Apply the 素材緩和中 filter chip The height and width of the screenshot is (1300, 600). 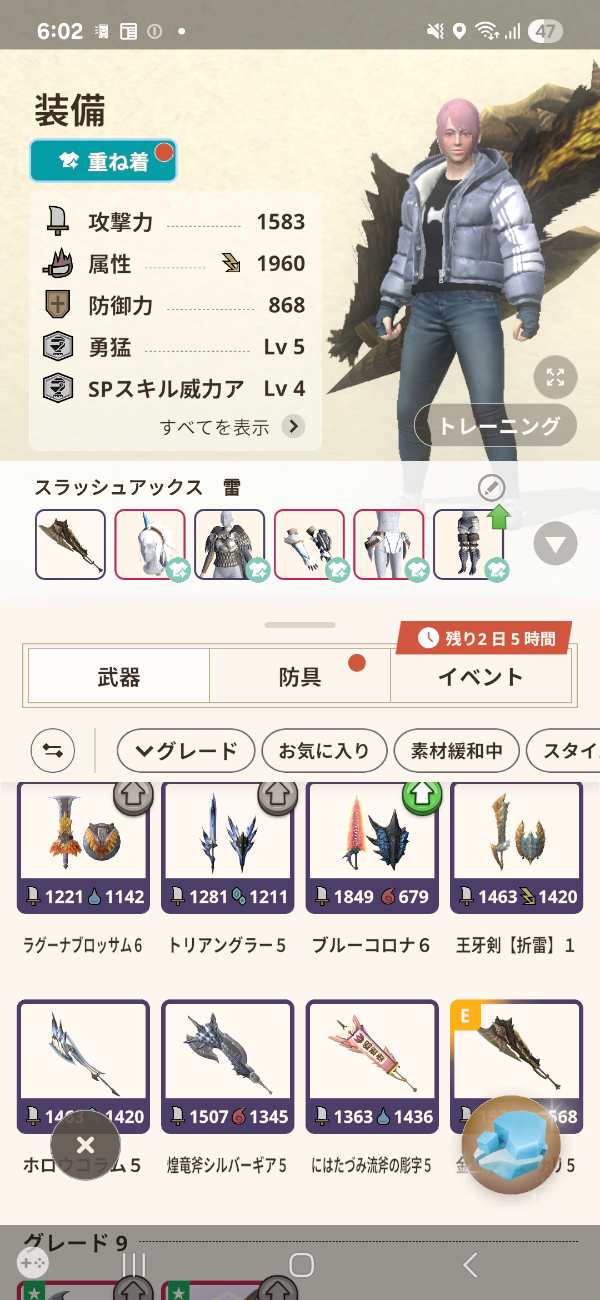455,750
